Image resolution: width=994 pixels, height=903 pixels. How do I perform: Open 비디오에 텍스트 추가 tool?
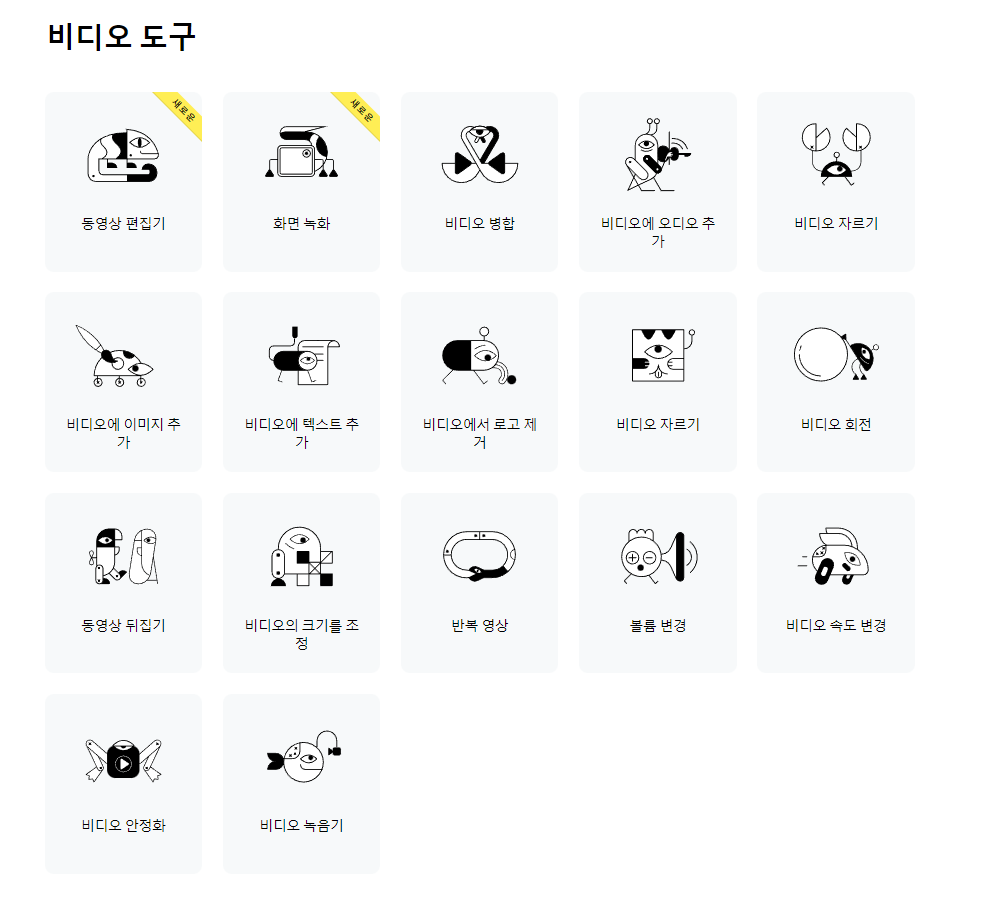(x=301, y=381)
